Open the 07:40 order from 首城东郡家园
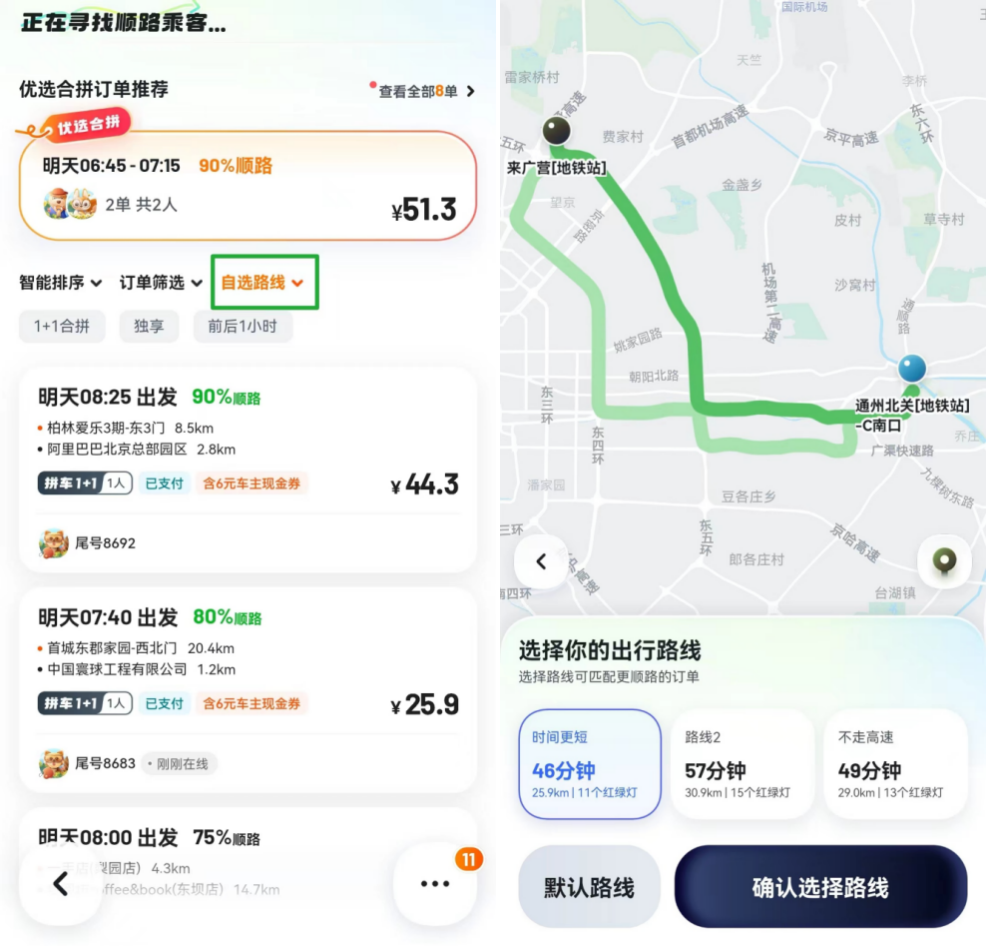This screenshot has width=986, height=946. tap(248, 689)
